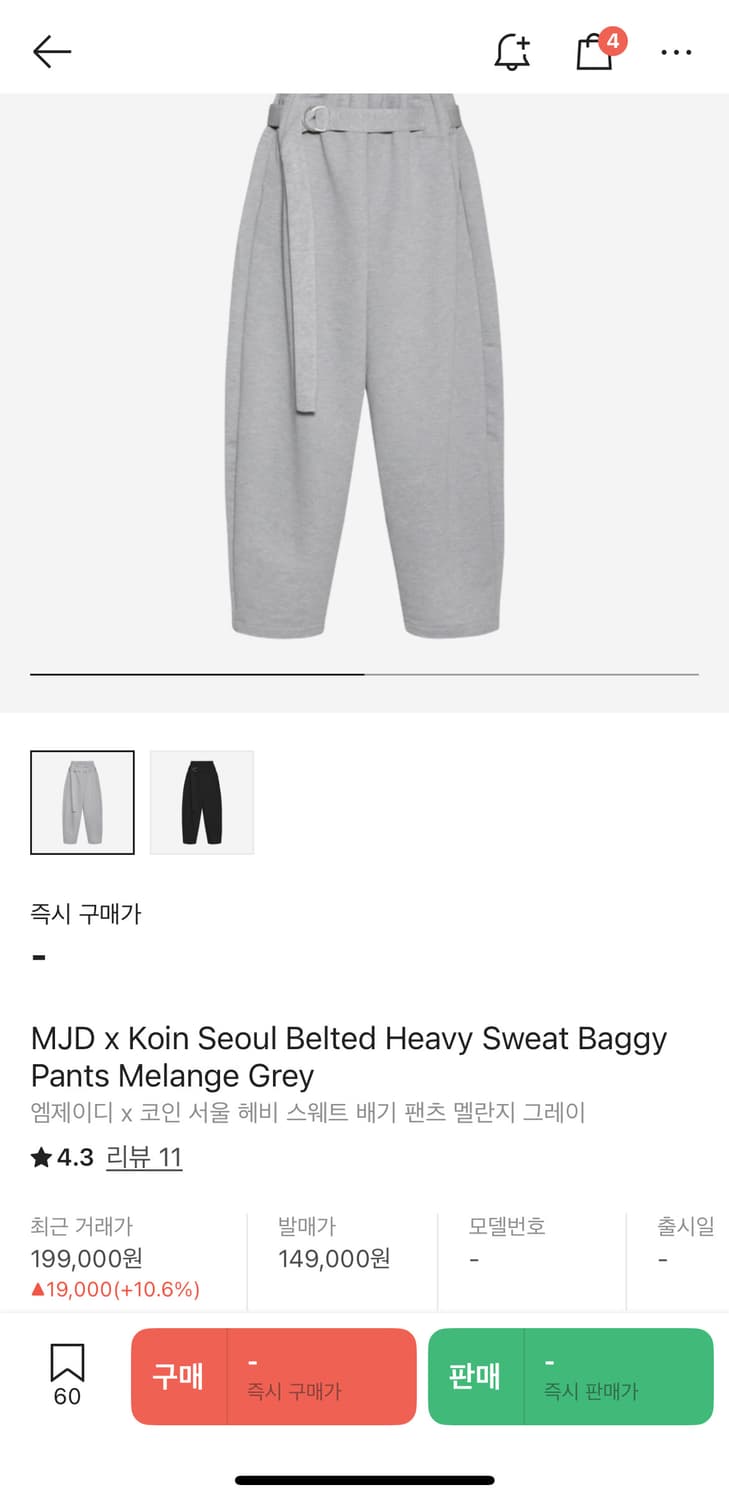729x1500 pixels.
Task: Tap the star rating icon
Action: (x=41, y=1156)
